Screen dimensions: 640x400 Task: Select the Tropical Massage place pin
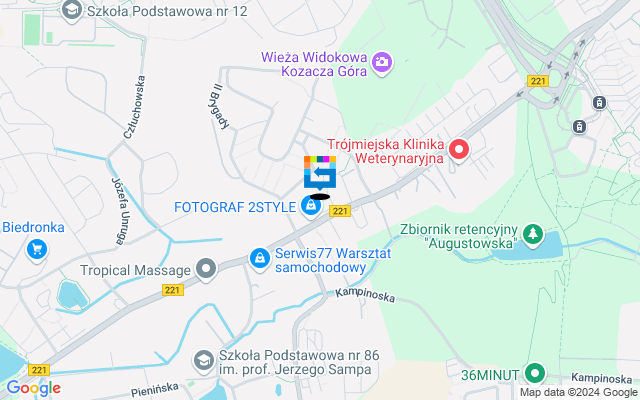tap(207, 268)
